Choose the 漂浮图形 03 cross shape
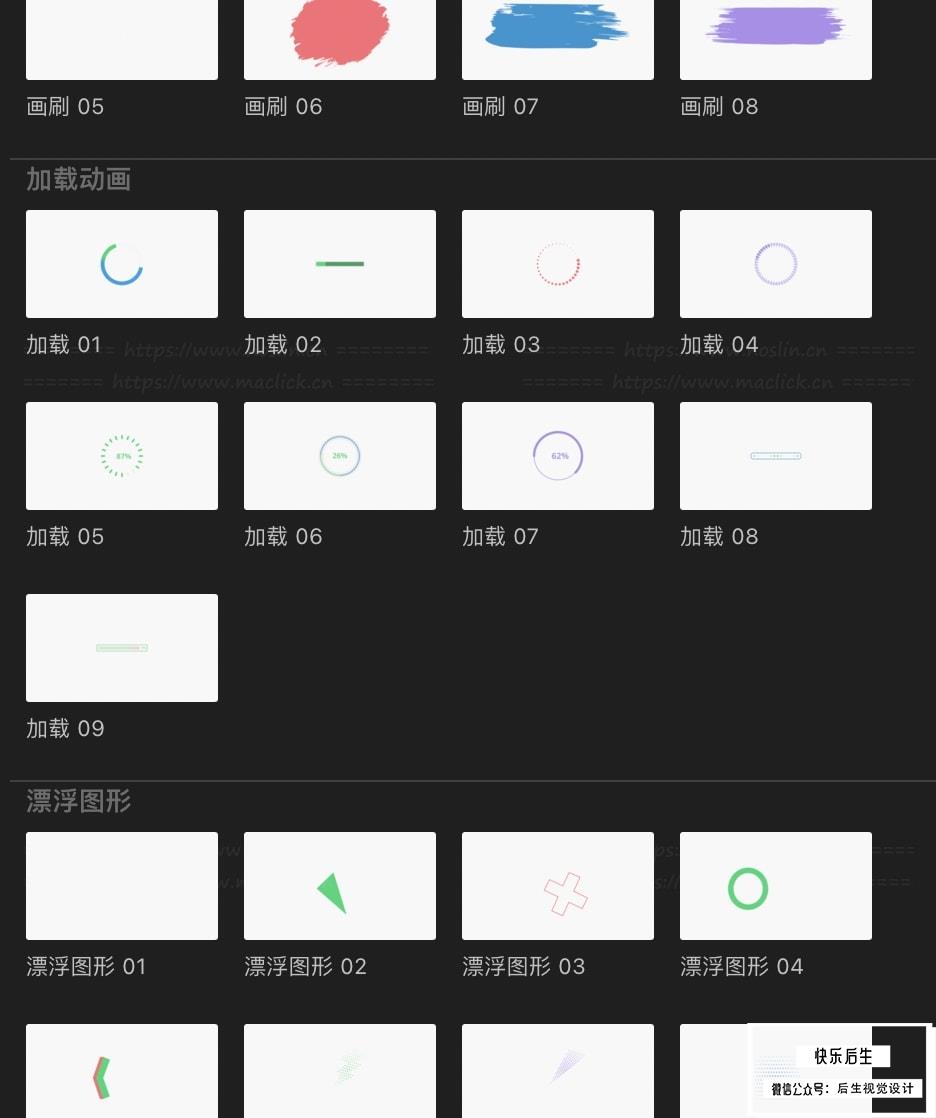This screenshot has width=936, height=1118. pyautogui.click(x=558, y=886)
